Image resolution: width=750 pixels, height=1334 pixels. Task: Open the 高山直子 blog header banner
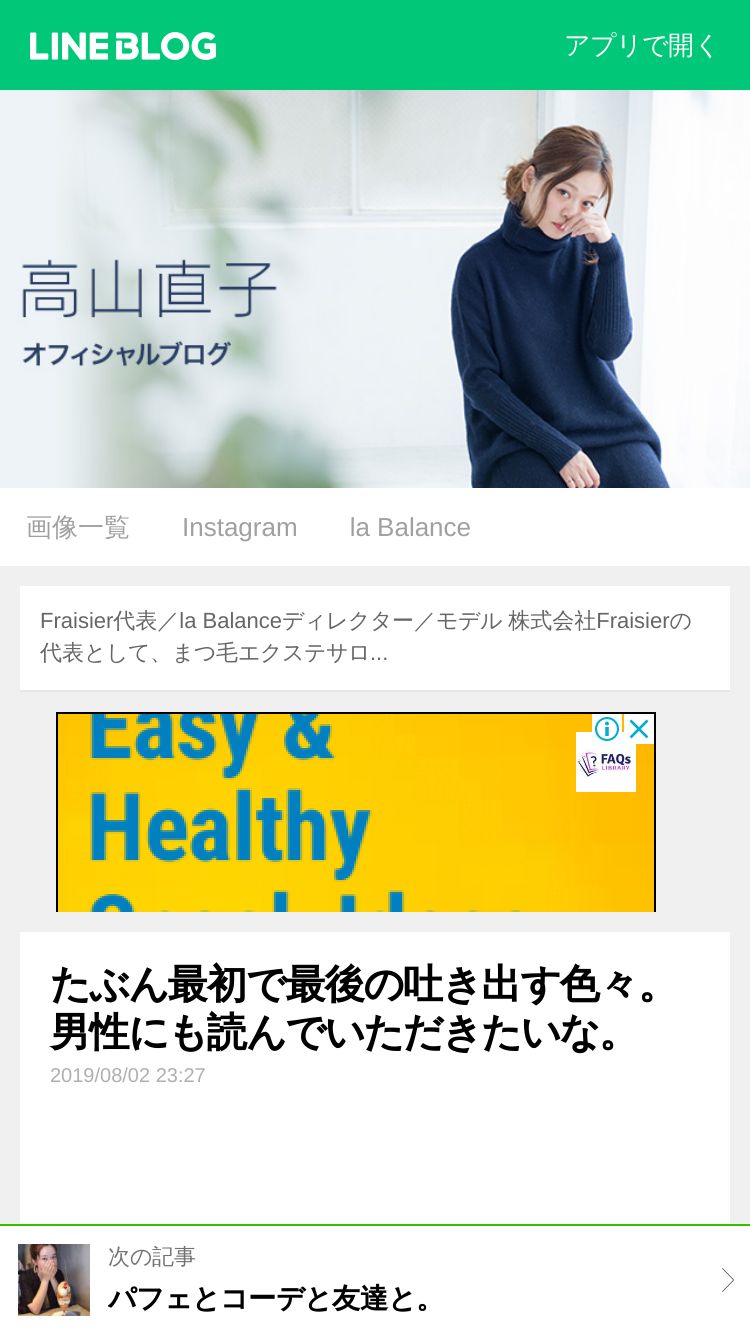(x=375, y=289)
